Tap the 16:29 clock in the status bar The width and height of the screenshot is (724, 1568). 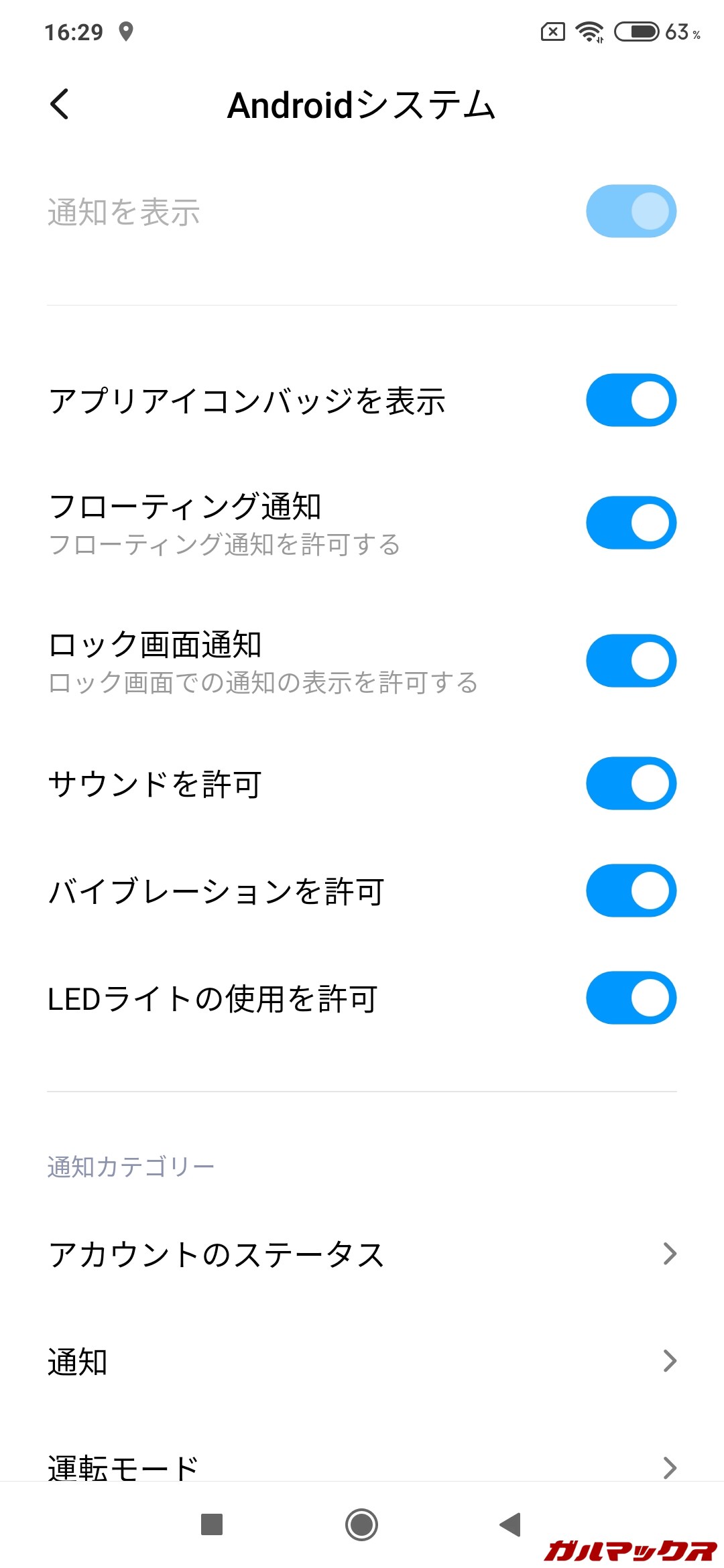tap(74, 31)
